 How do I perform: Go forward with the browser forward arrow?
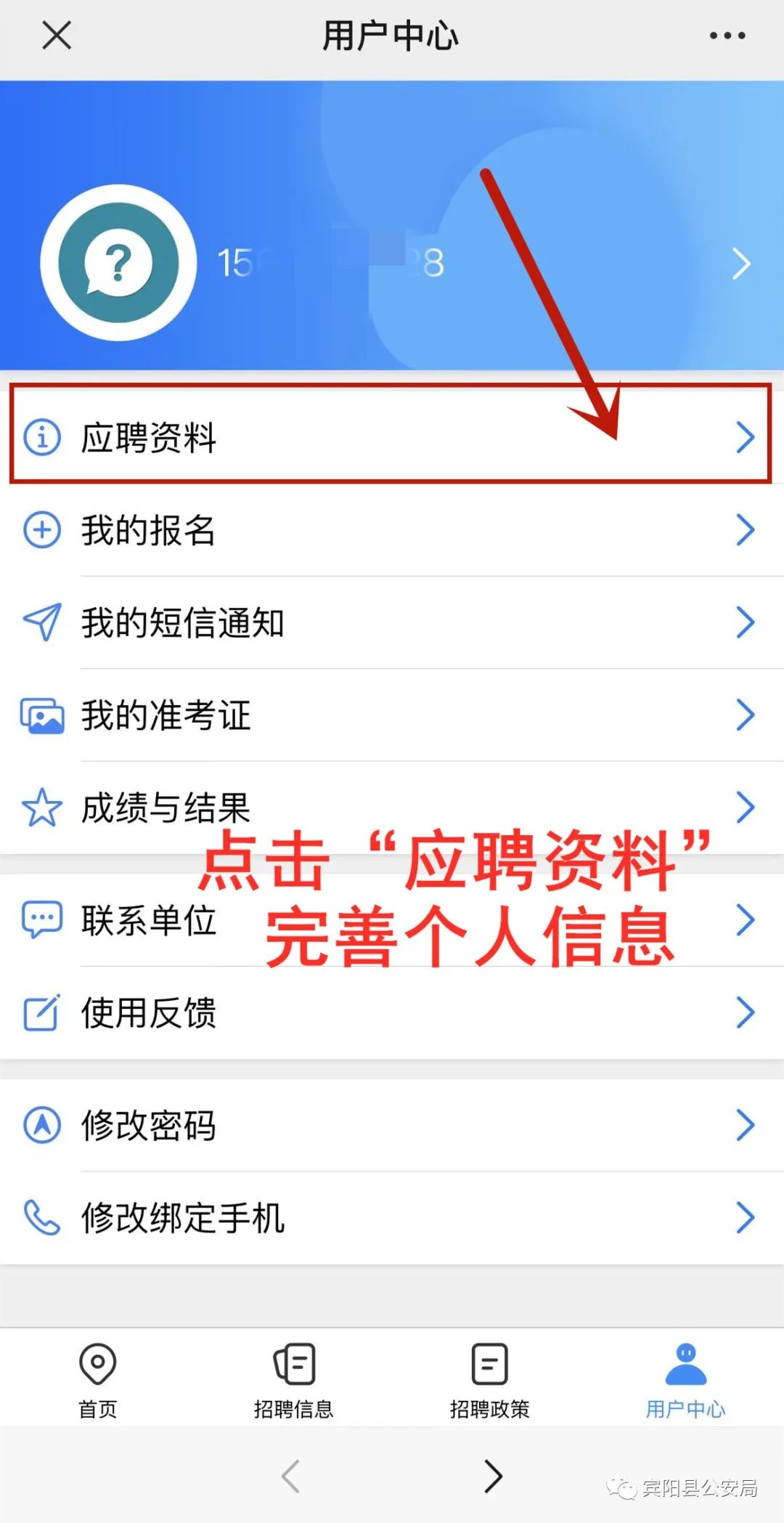(493, 1476)
